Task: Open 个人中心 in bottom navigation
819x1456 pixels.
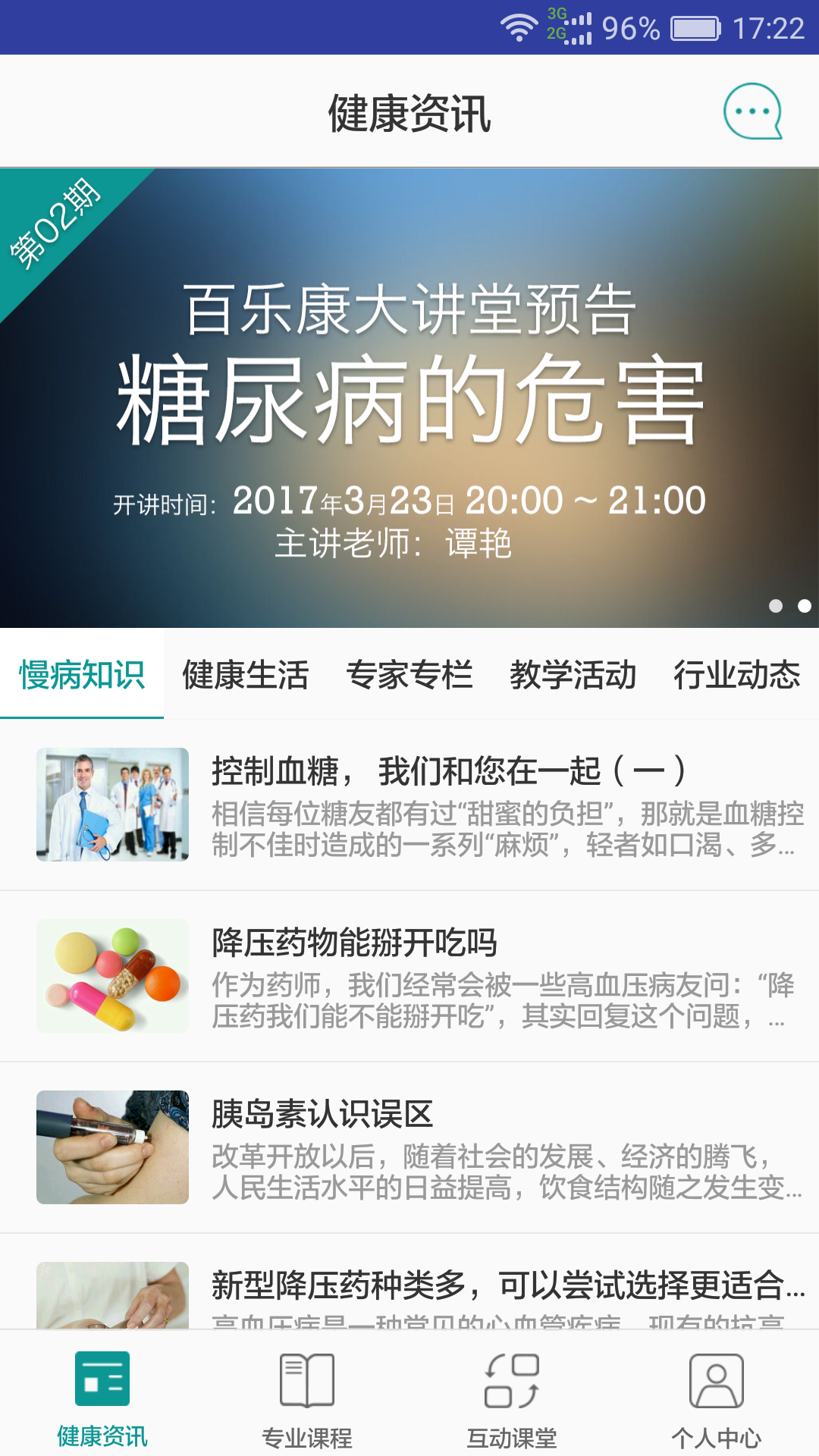Action: tap(717, 1399)
